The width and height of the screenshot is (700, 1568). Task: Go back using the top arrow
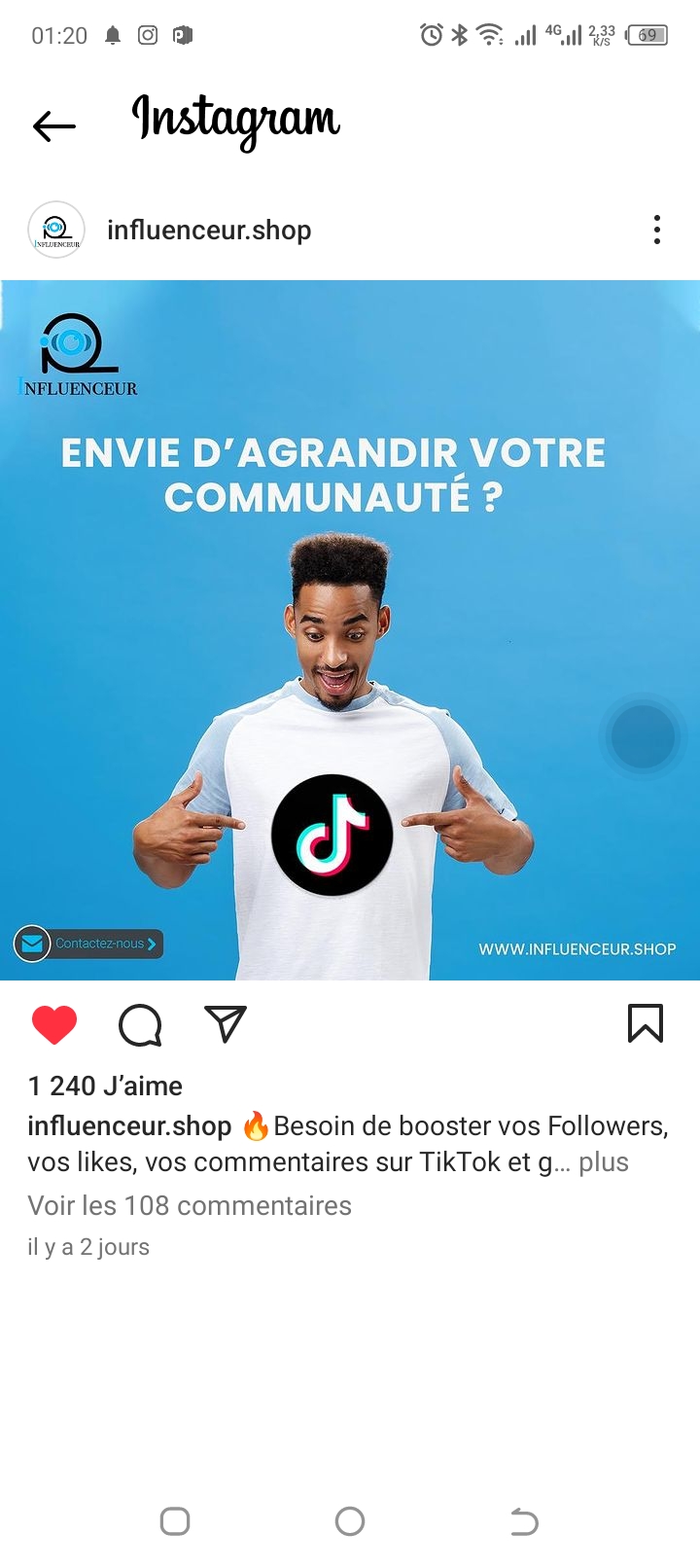[x=54, y=125]
